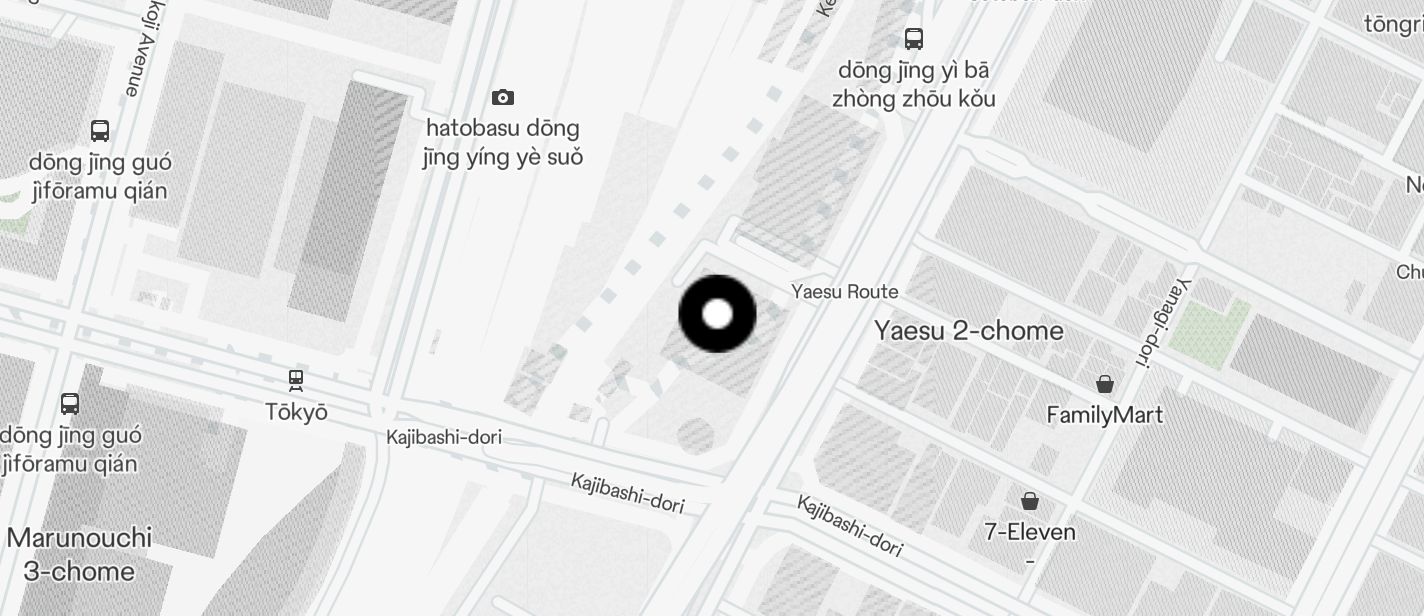The height and width of the screenshot is (616, 1424).
Task: Open the 7-Eleven shop marker
Action: [x=1030, y=501]
